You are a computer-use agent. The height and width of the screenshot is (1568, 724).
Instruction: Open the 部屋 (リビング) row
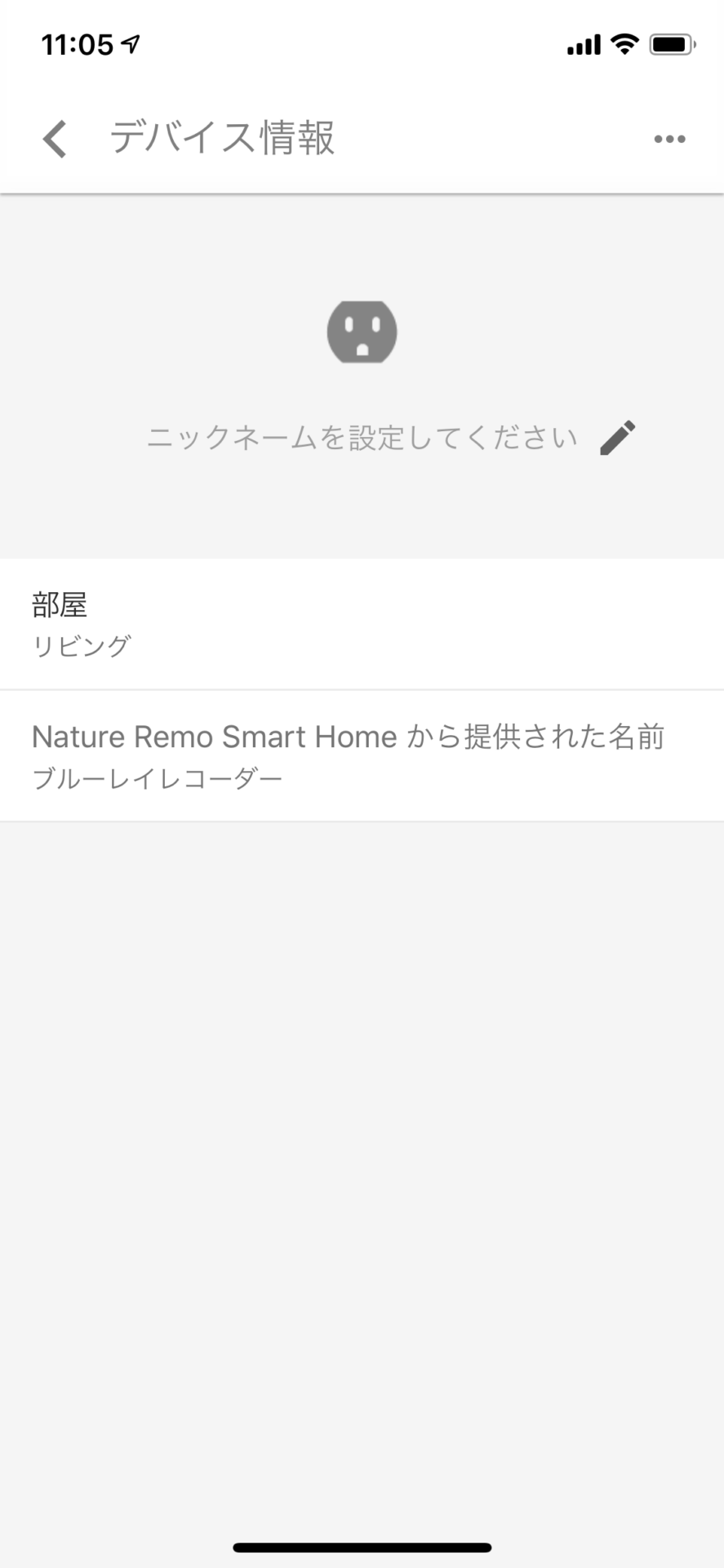click(362, 624)
